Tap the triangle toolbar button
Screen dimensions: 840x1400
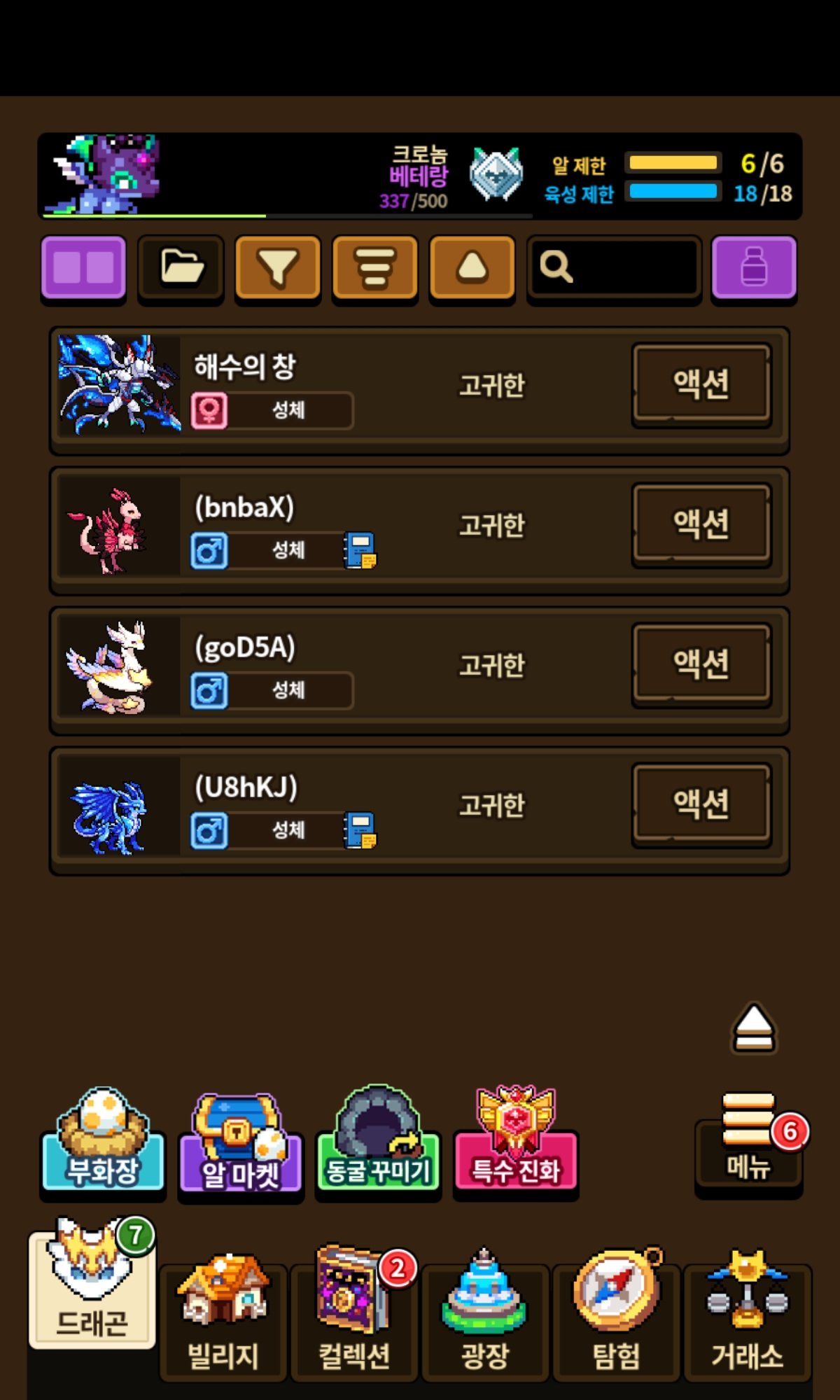coord(472,268)
